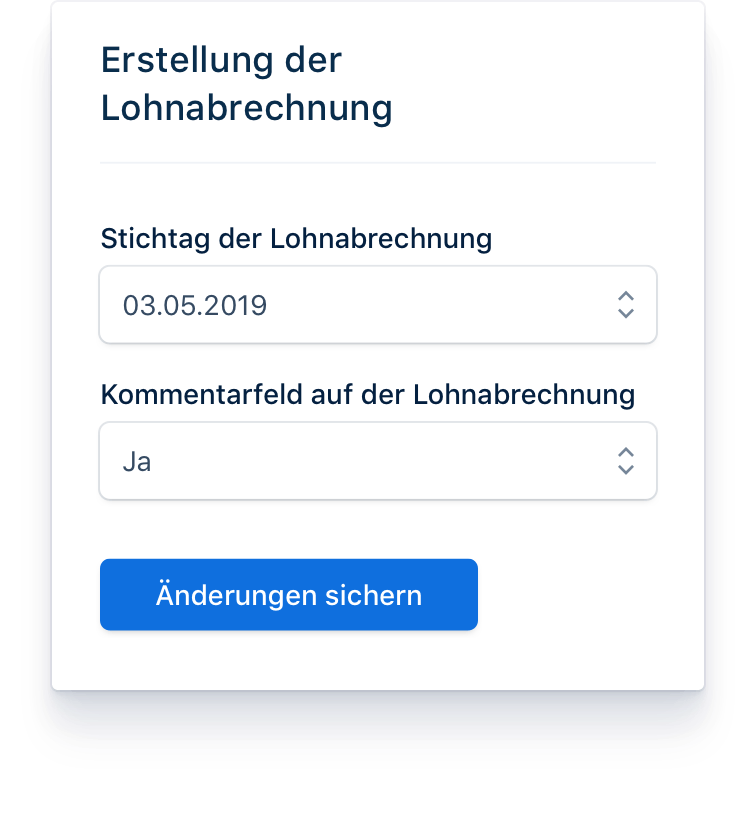Expand the Kommentarfeld auf der Lohnabrechnung dropdown
Image resolution: width=756 pixels, height=822 pixels.
click(x=378, y=461)
